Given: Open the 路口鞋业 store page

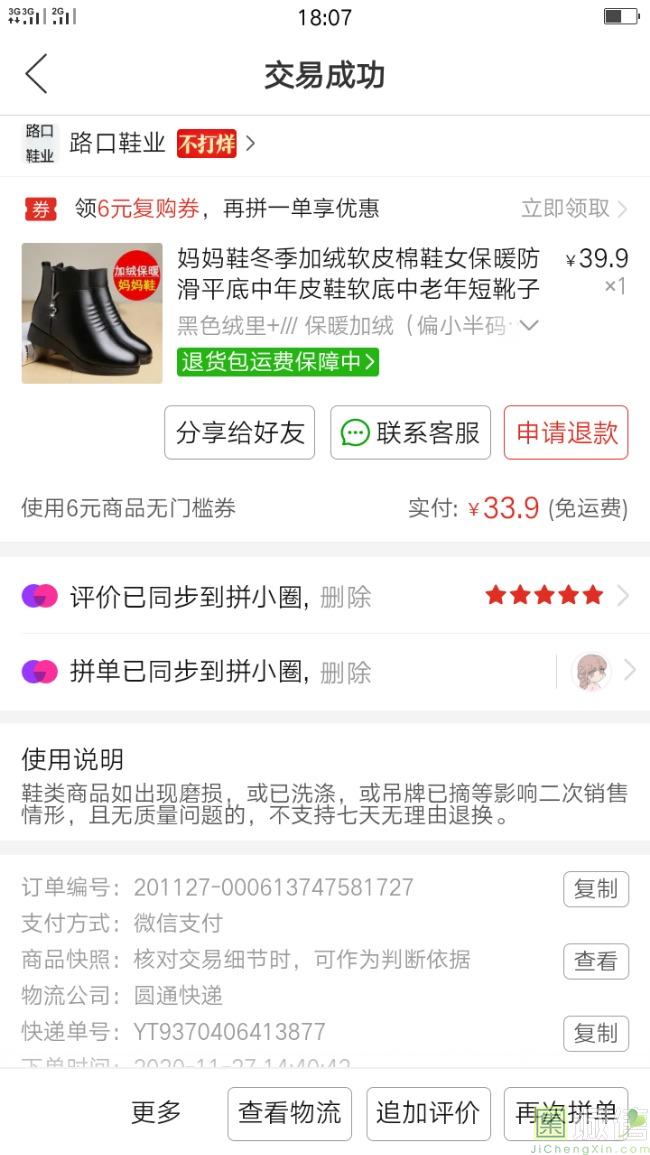Looking at the screenshot, I should [x=117, y=144].
